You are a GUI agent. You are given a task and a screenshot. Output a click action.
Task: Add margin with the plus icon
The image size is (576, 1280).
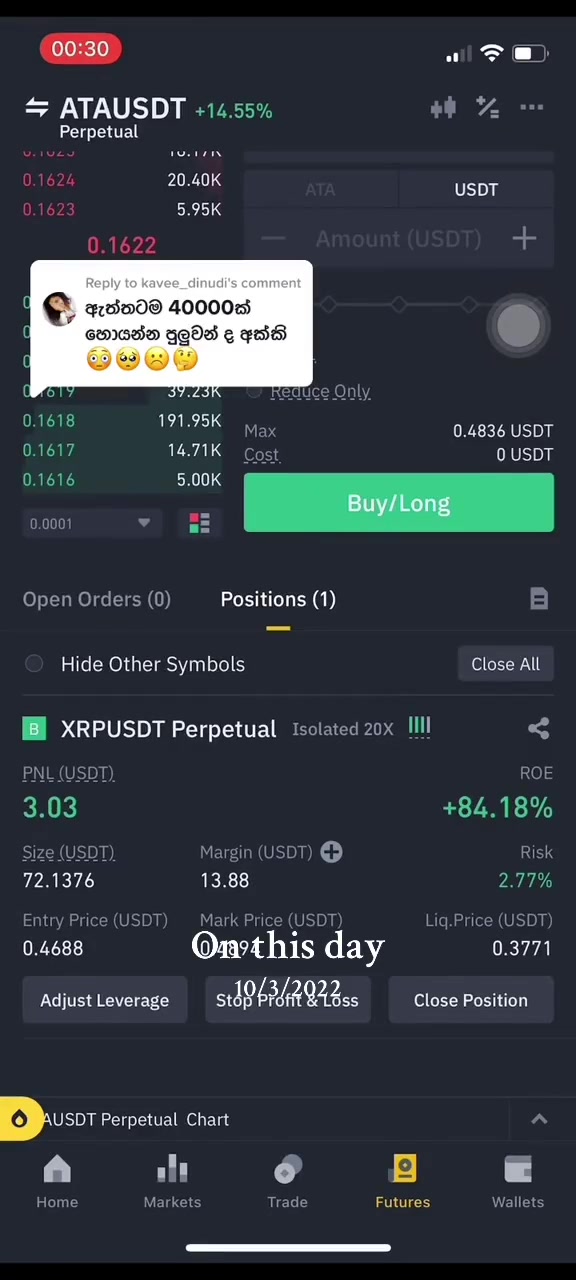(x=331, y=852)
